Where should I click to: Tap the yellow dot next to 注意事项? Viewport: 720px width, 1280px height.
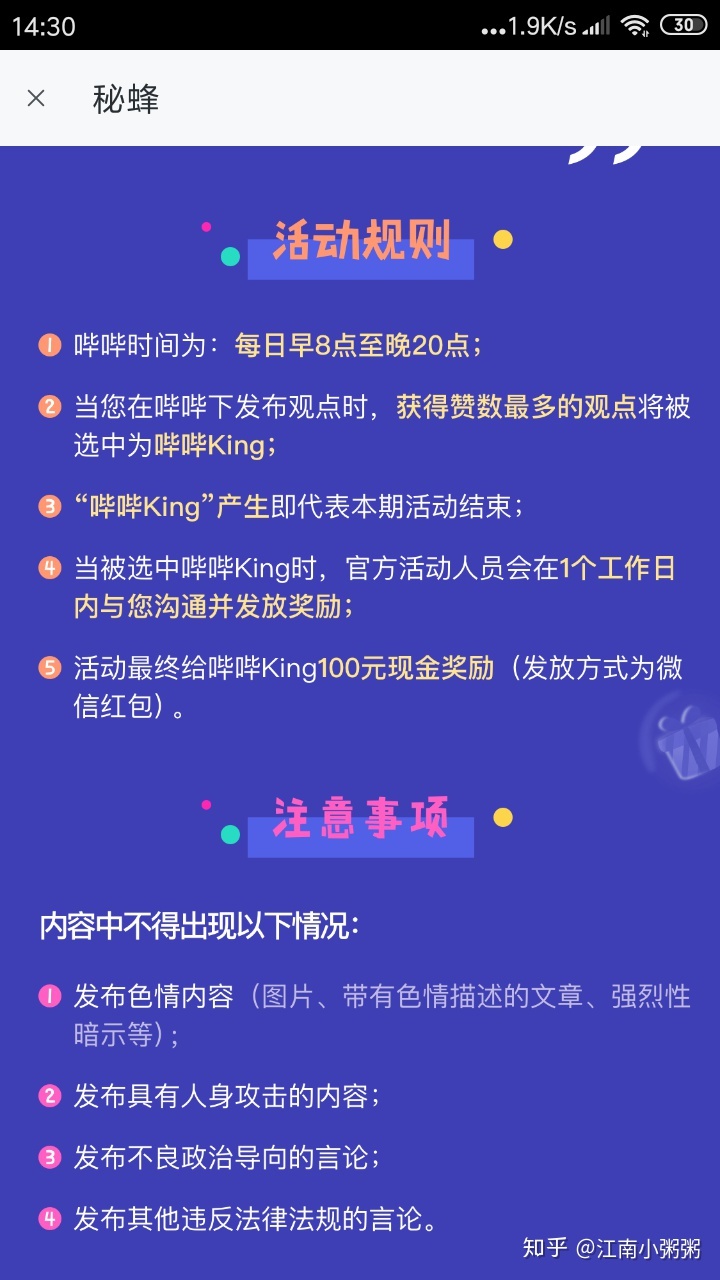point(503,819)
